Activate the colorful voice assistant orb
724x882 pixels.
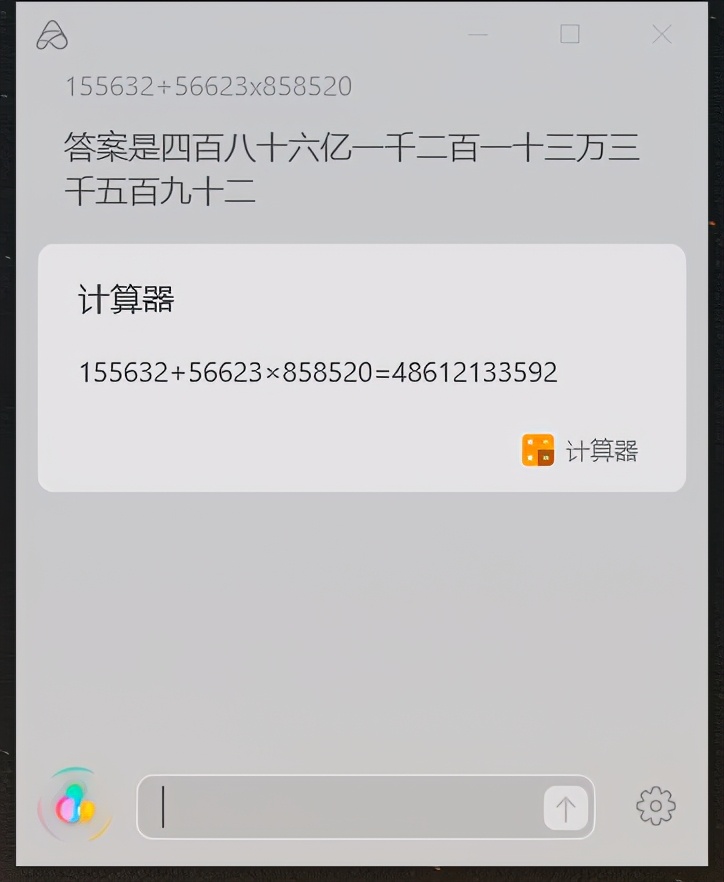[x=74, y=805]
